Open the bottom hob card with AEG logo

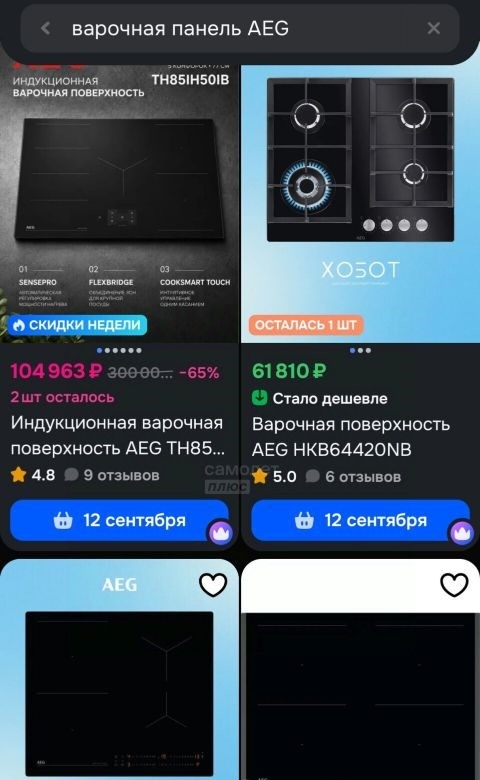point(119,670)
